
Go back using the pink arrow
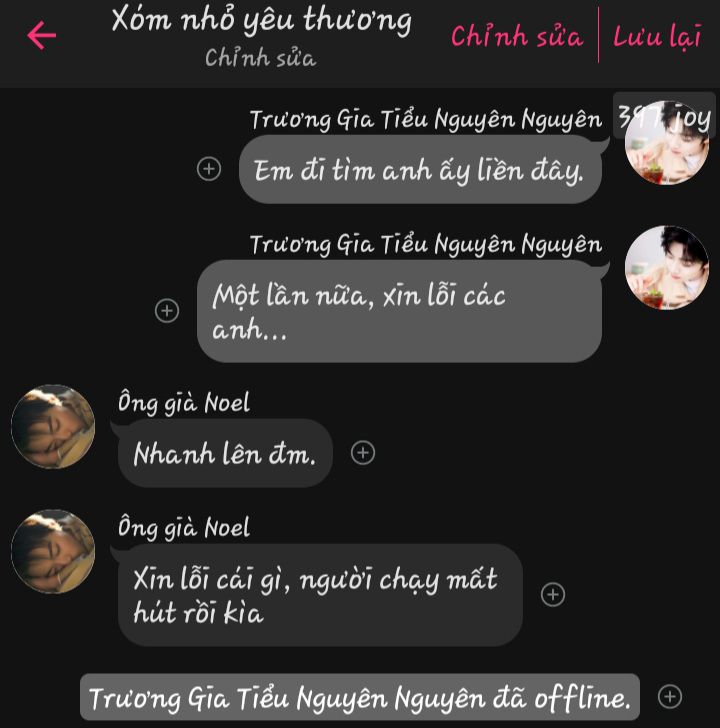(x=42, y=36)
